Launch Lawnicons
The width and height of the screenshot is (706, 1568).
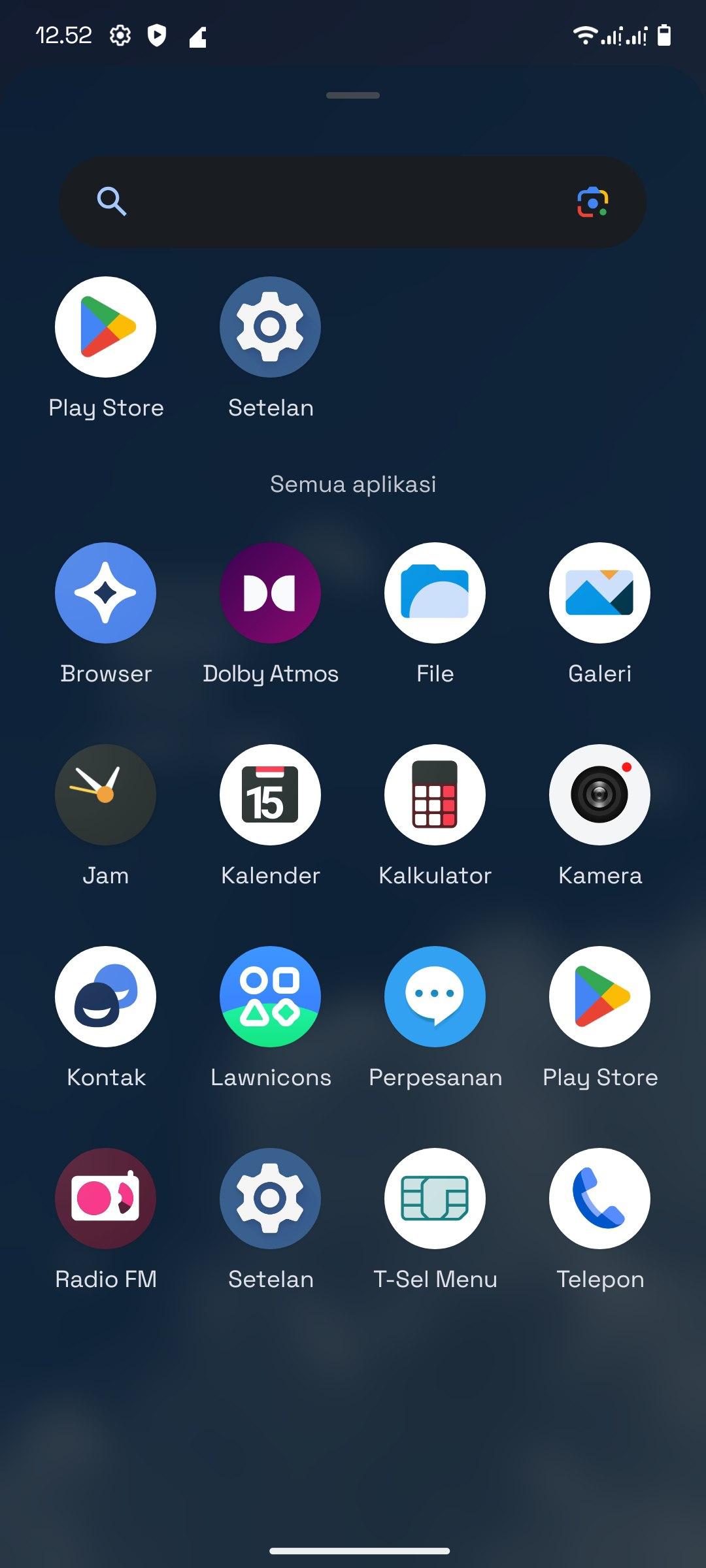270,996
